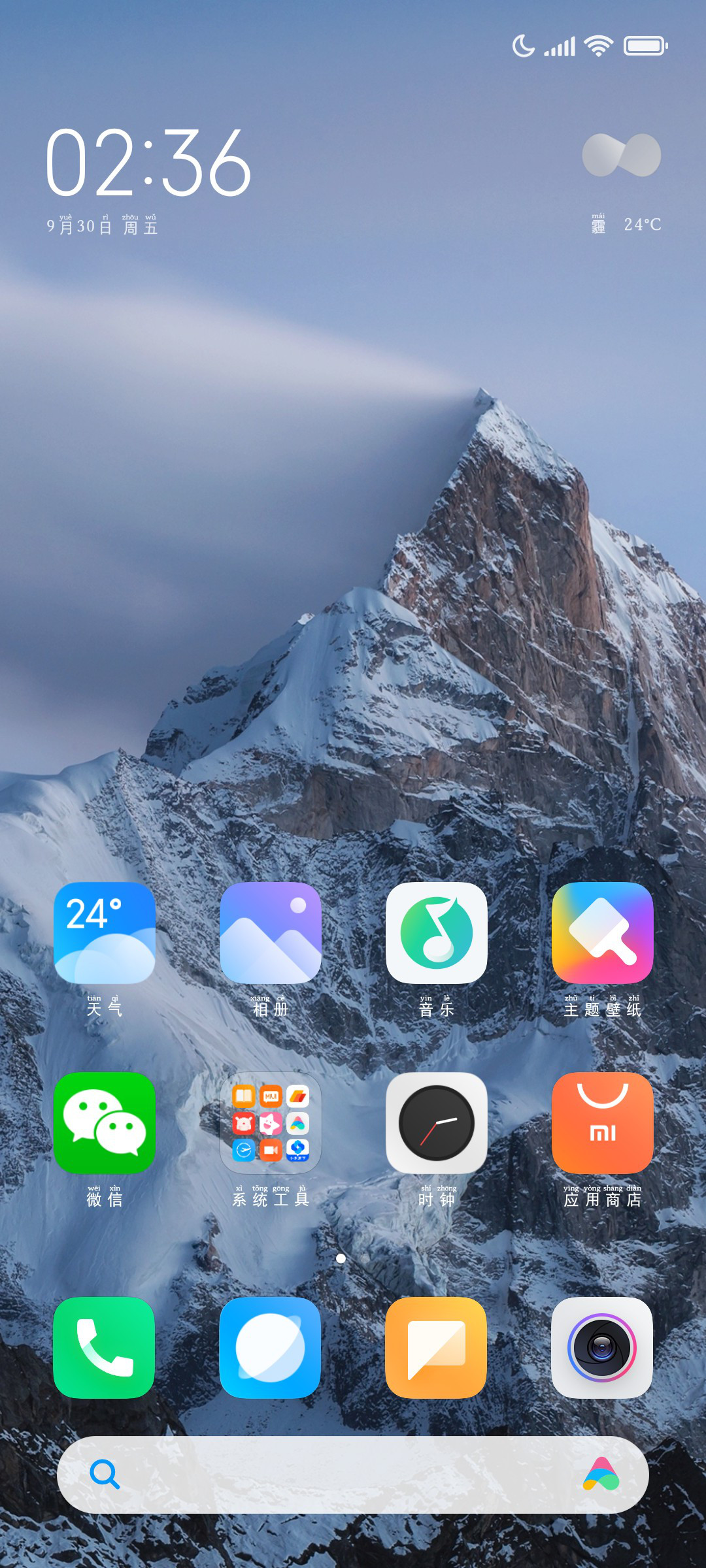The width and height of the screenshot is (706, 1568).
Task: Open the orange messages app in dock
Action: 437,1348
